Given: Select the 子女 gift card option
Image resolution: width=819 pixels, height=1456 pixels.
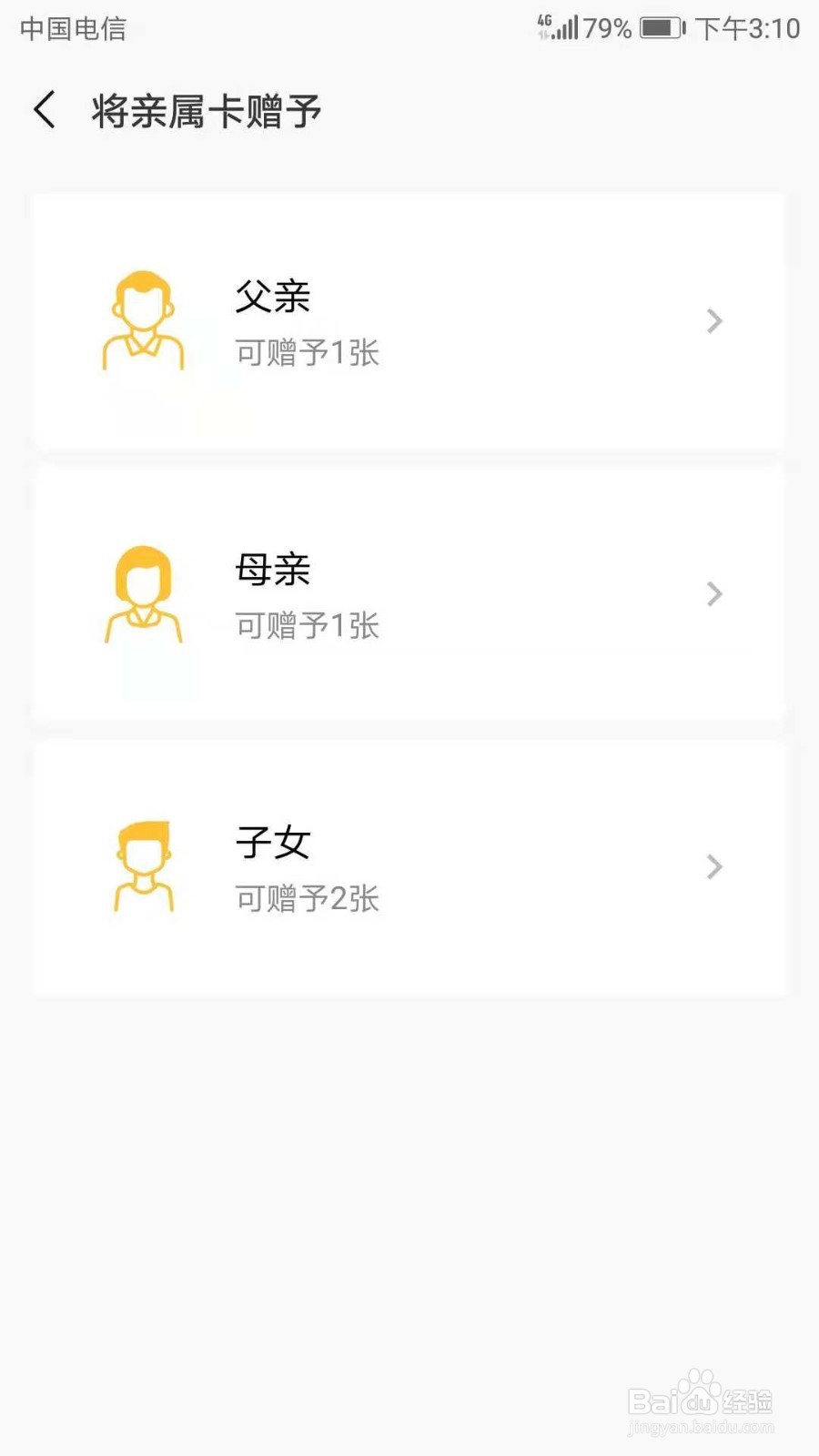Looking at the screenshot, I should [409, 866].
